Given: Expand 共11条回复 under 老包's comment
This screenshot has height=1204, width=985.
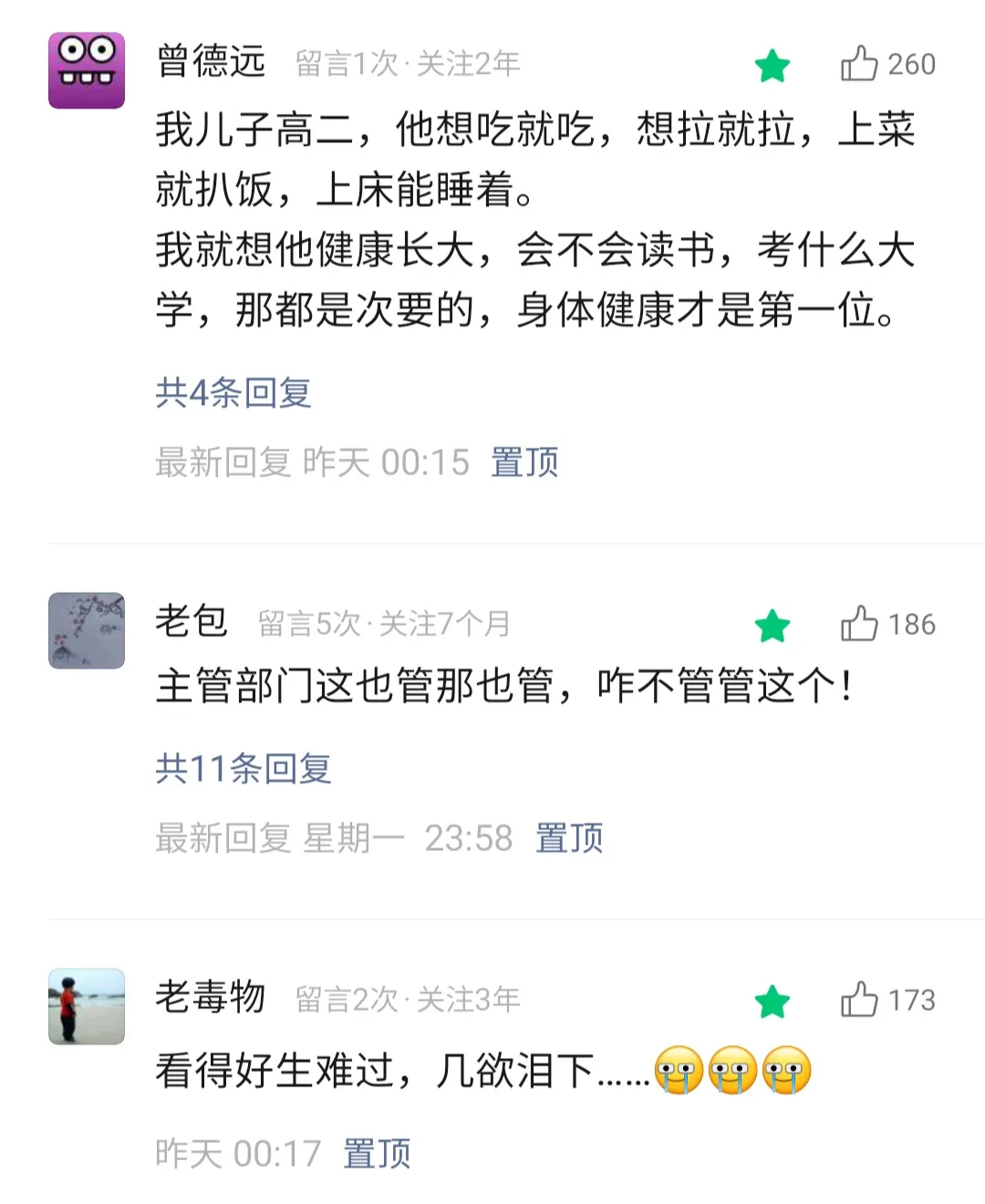Looking at the screenshot, I should (243, 769).
